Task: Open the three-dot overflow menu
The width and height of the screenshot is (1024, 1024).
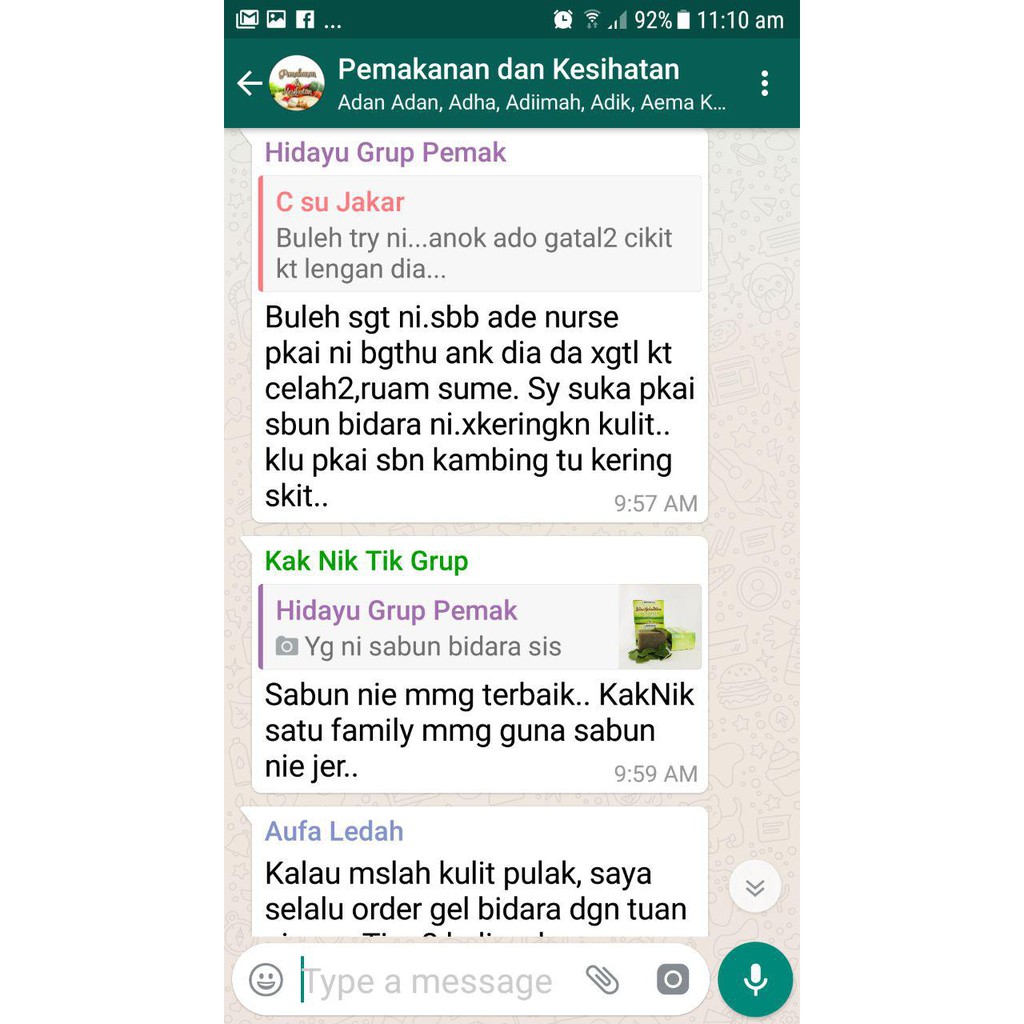Action: 765,84
